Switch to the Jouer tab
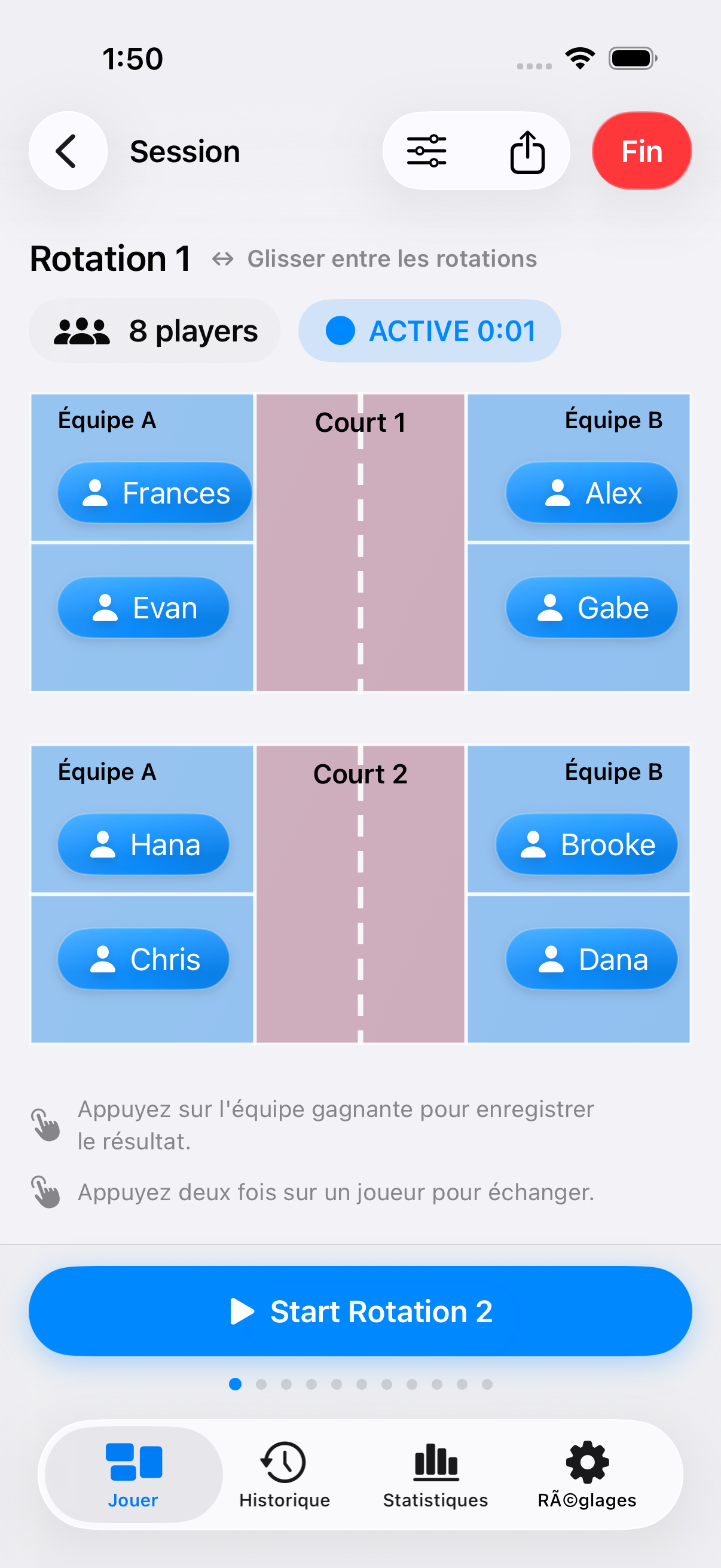Image resolution: width=721 pixels, height=1568 pixels. (133, 1474)
